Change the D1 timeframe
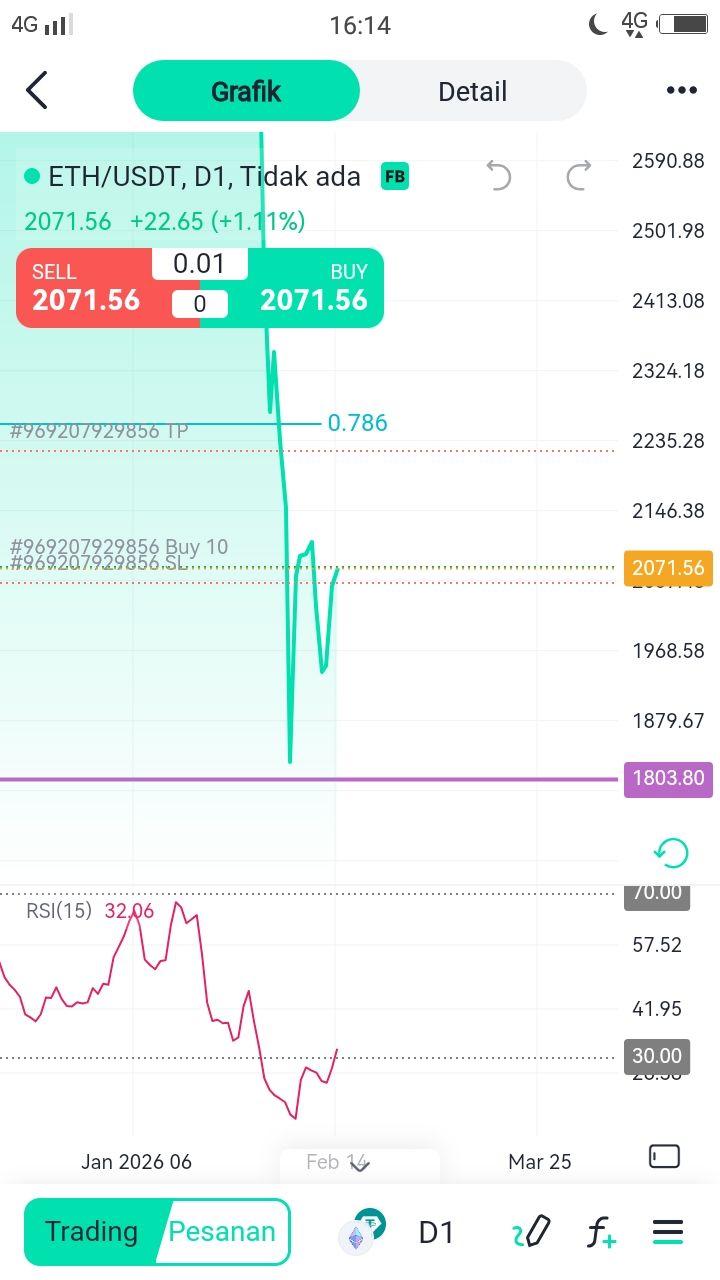The height and width of the screenshot is (1280, 720). (436, 1232)
